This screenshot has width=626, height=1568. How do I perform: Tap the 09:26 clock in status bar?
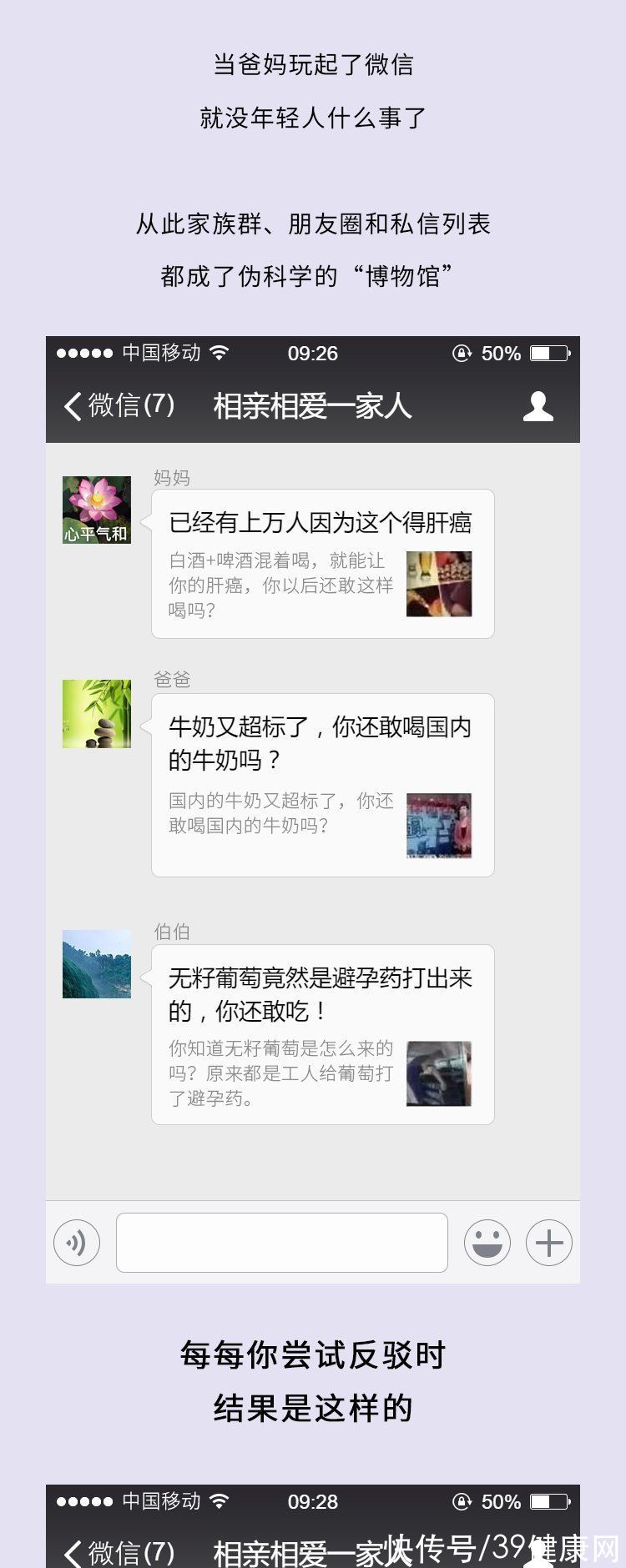click(312, 353)
